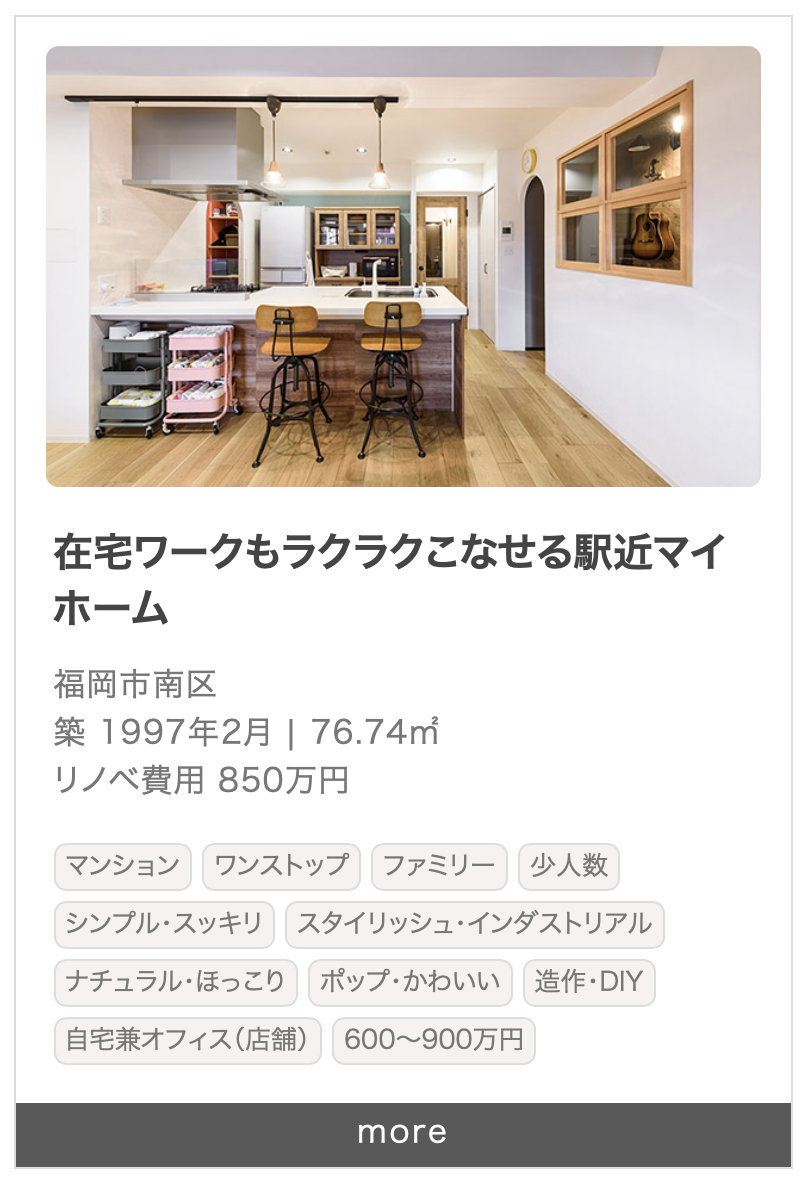806x1182 pixels.
Task: Open the スタイリッシュ・インダストリアル tag
Action: [474, 924]
